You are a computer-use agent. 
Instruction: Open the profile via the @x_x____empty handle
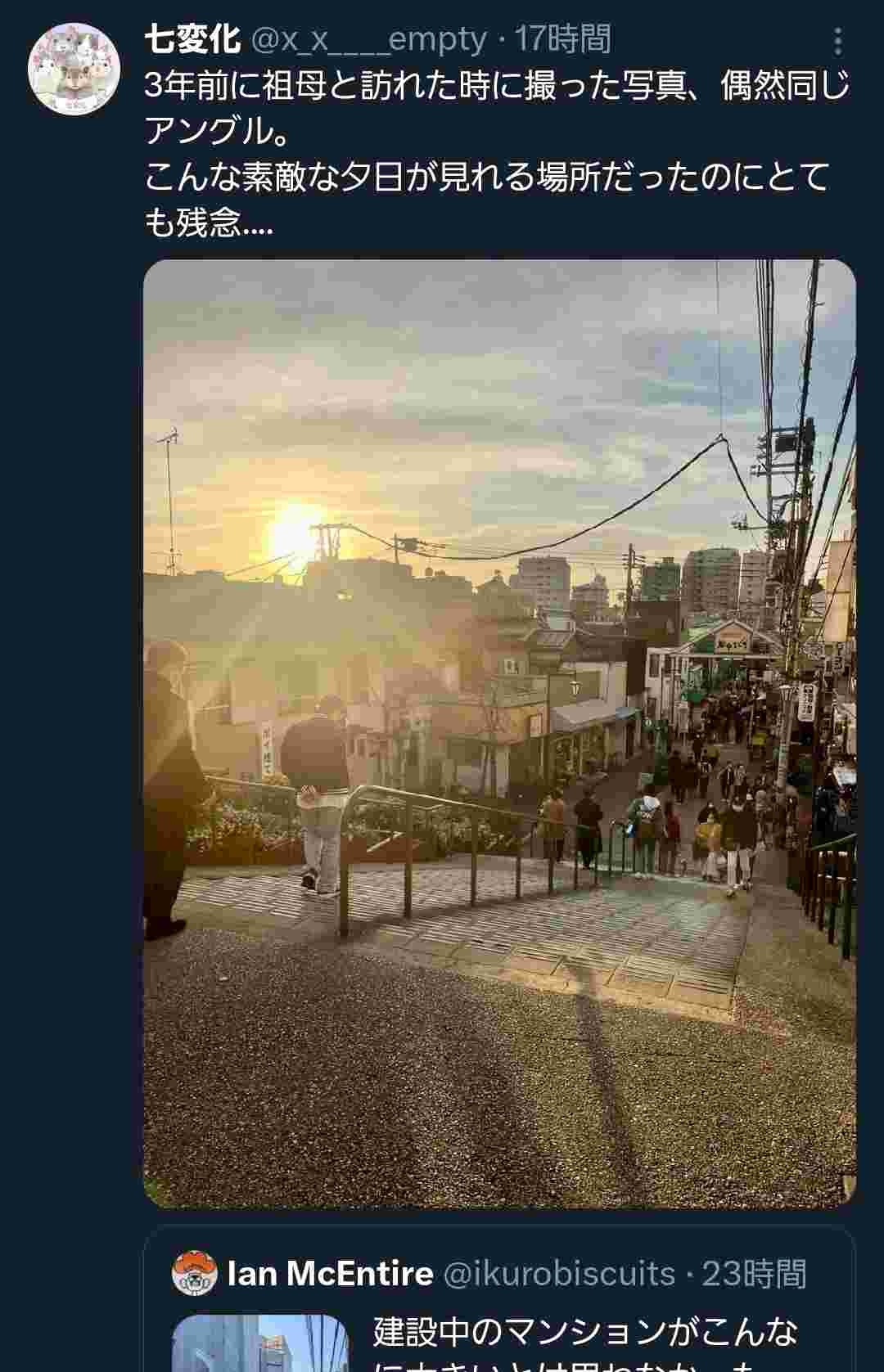(x=368, y=39)
